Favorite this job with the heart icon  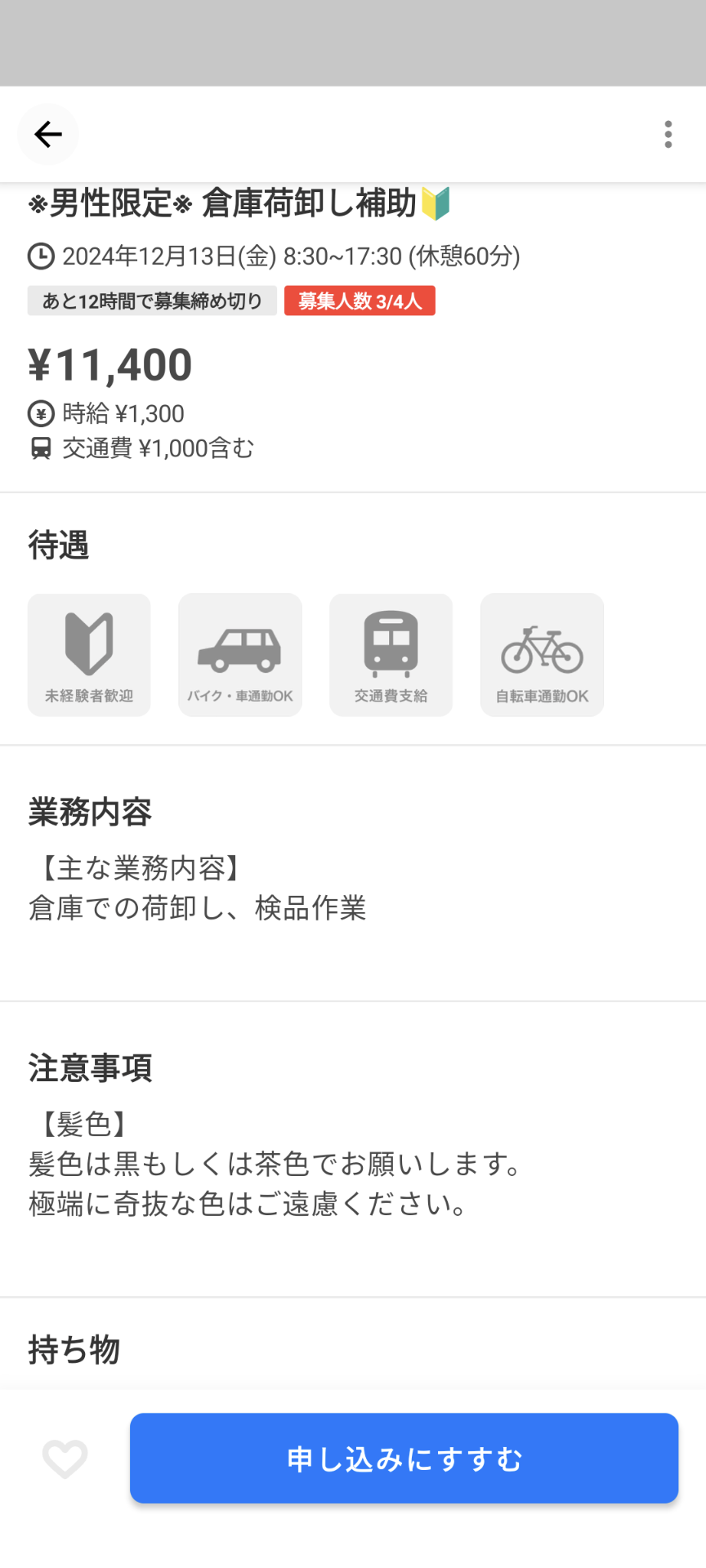click(65, 1458)
